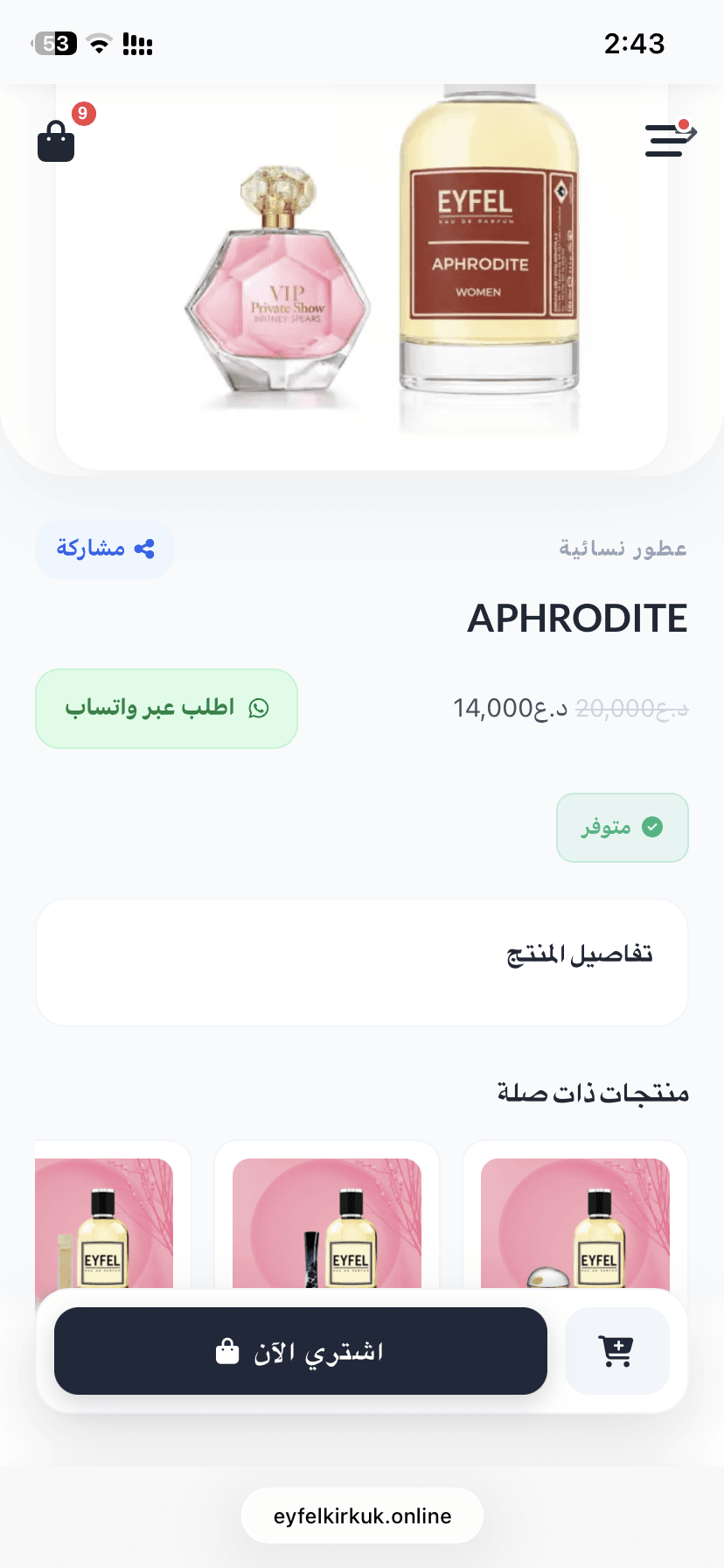
Task: Toggle product availability indicator
Action: pyautogui.click(x=622, y=826)
